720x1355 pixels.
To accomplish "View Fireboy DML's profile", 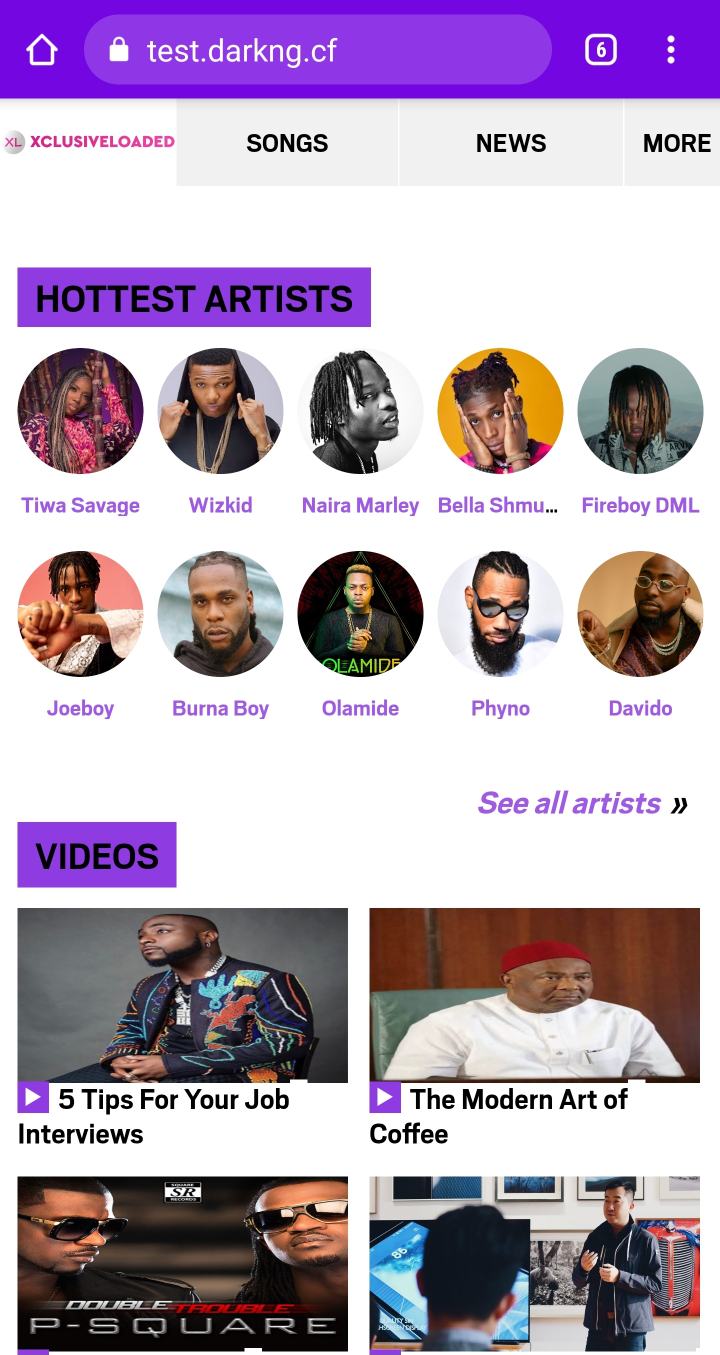I will coord(640,411).
